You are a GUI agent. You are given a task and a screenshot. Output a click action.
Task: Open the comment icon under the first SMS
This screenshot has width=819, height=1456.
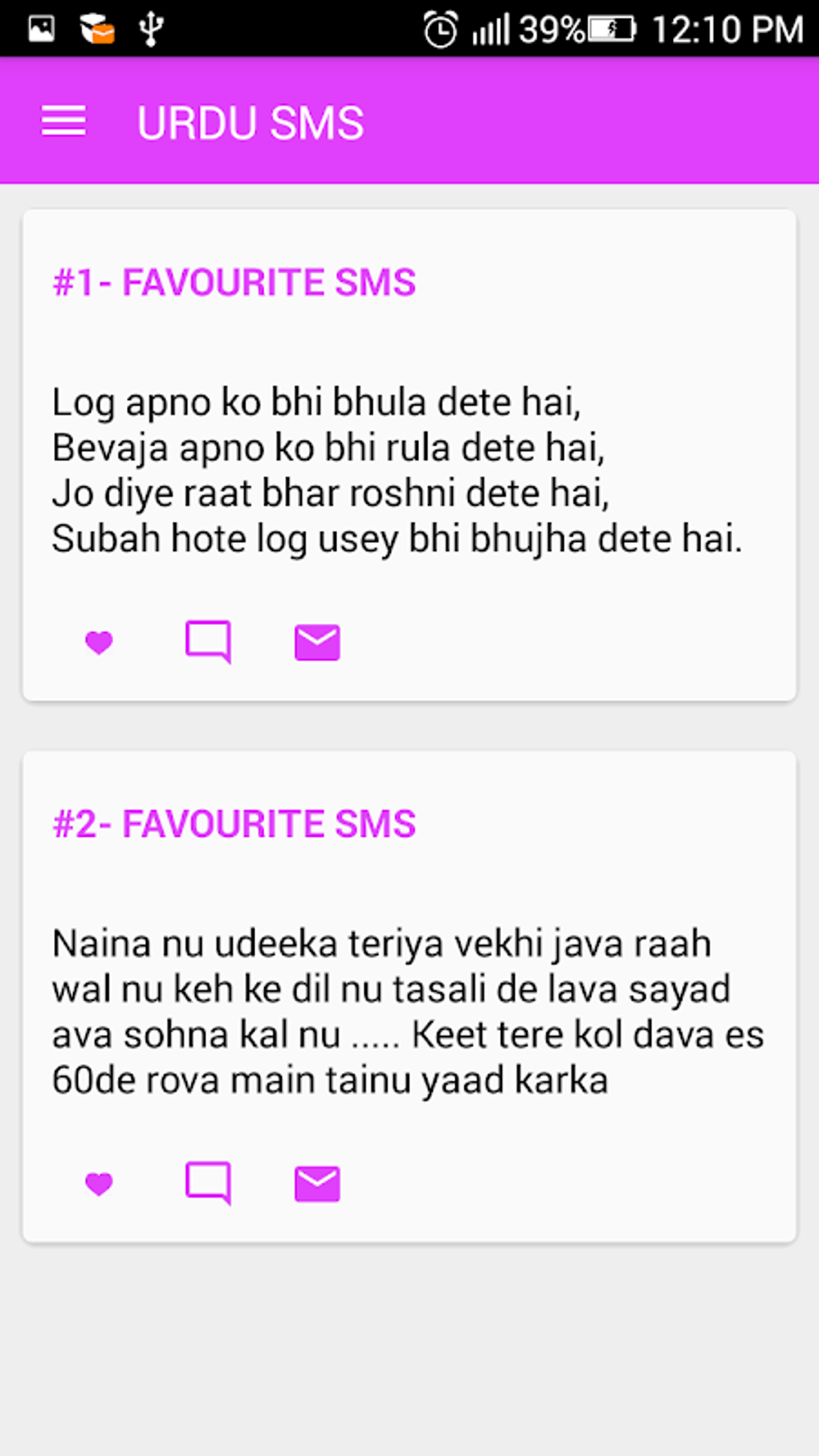pyautogui.click(x=208, y=642)
